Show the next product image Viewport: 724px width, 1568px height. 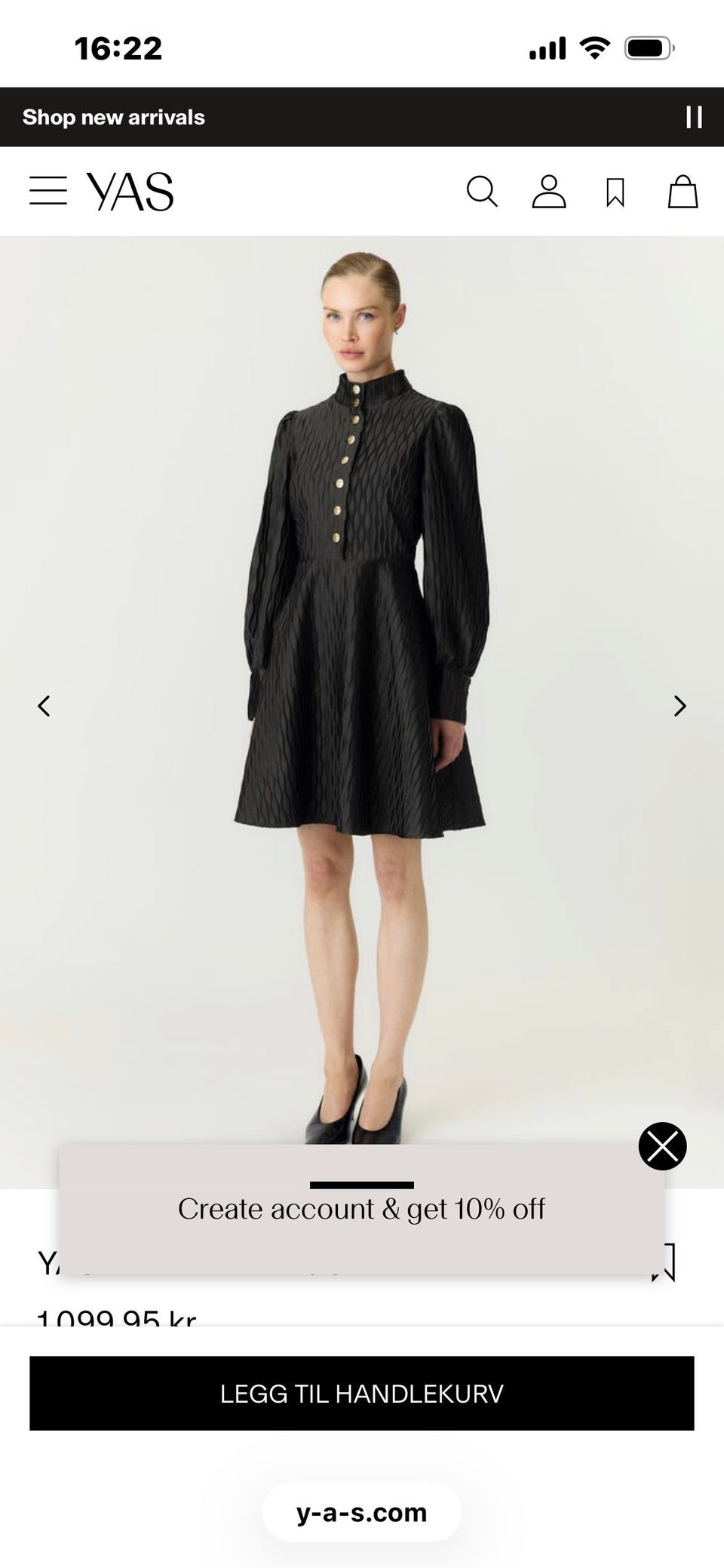pos(680,706)
